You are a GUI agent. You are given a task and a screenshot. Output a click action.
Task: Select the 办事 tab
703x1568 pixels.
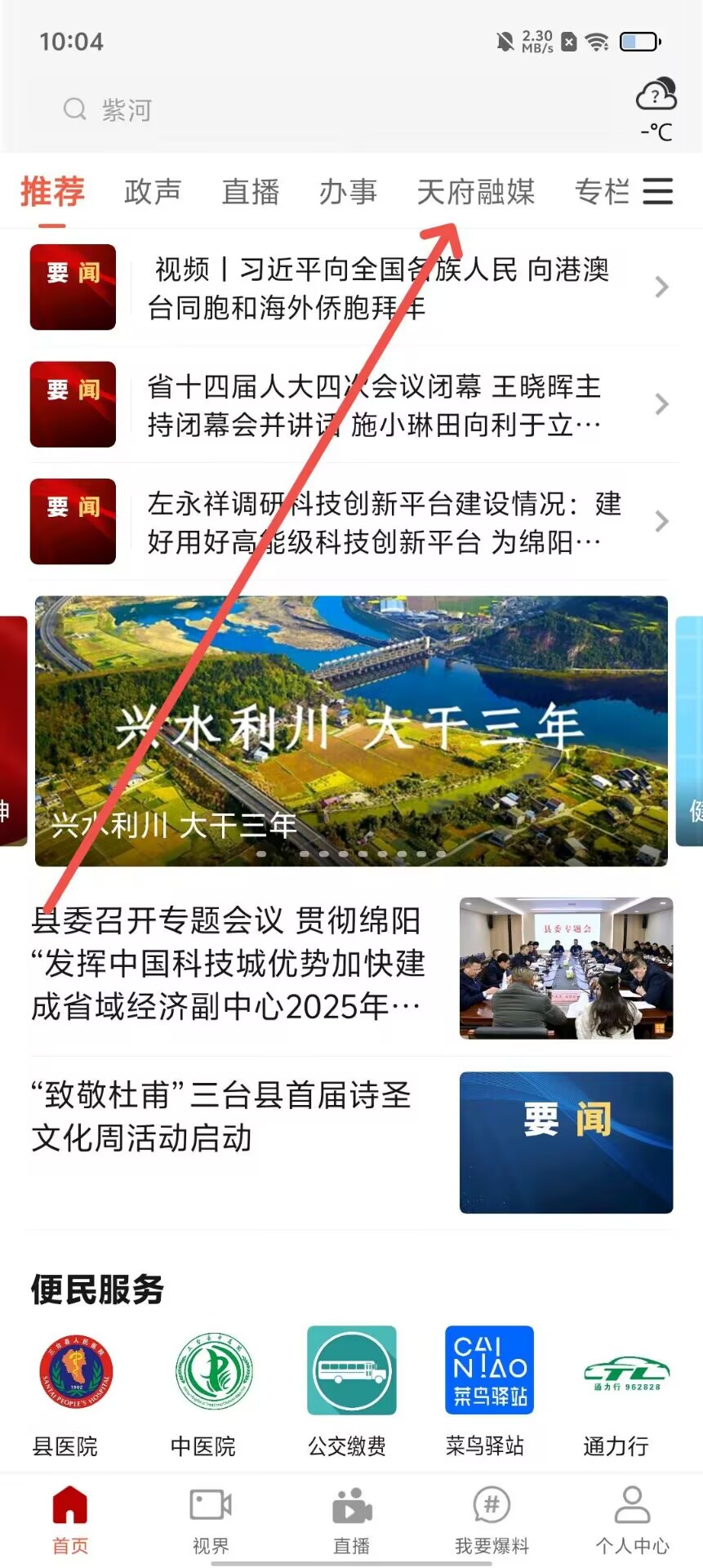click(x=348, y=192)
